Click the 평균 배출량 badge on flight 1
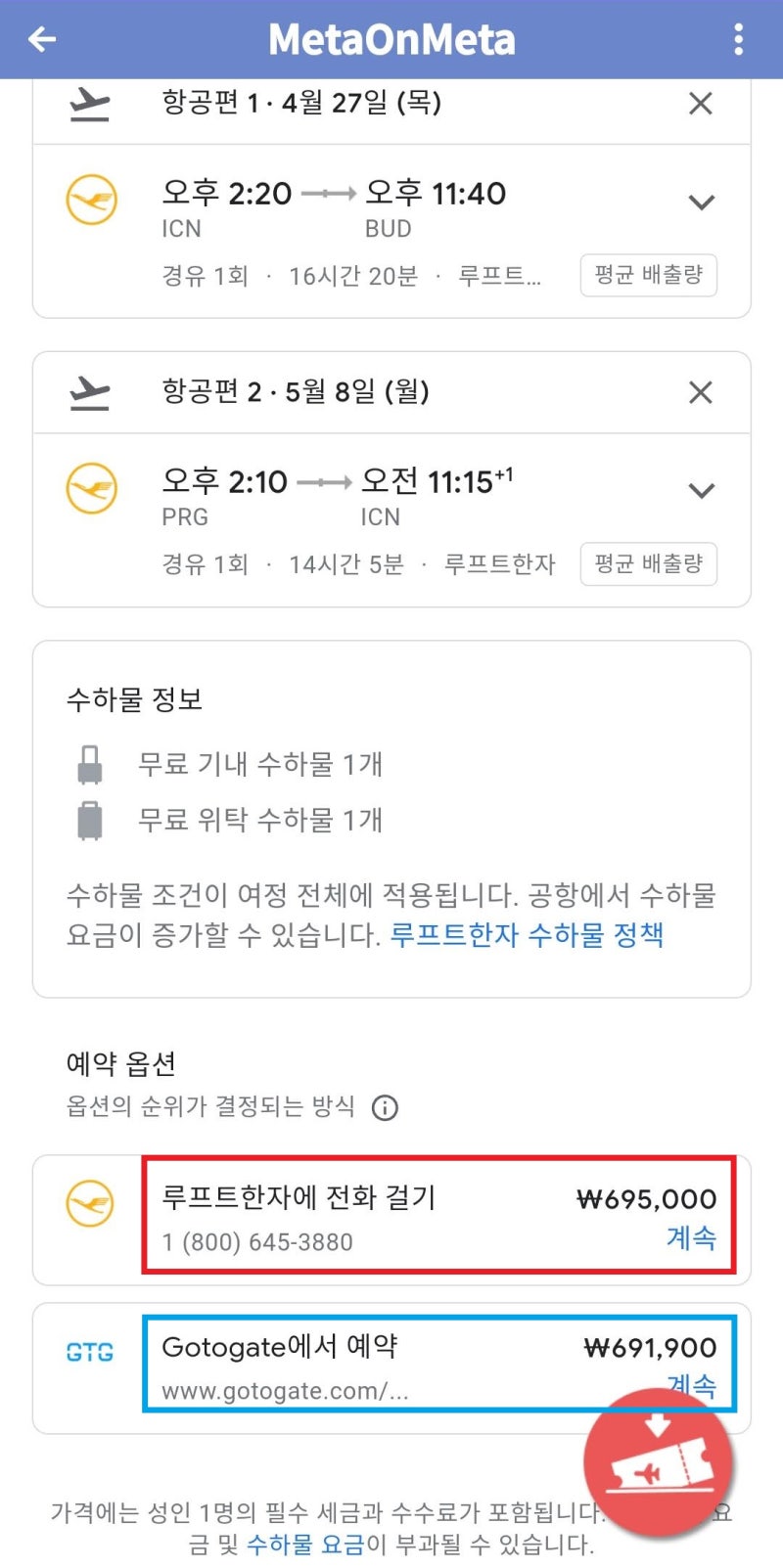This screenshot has width=783, height=1568. point(648,276)
